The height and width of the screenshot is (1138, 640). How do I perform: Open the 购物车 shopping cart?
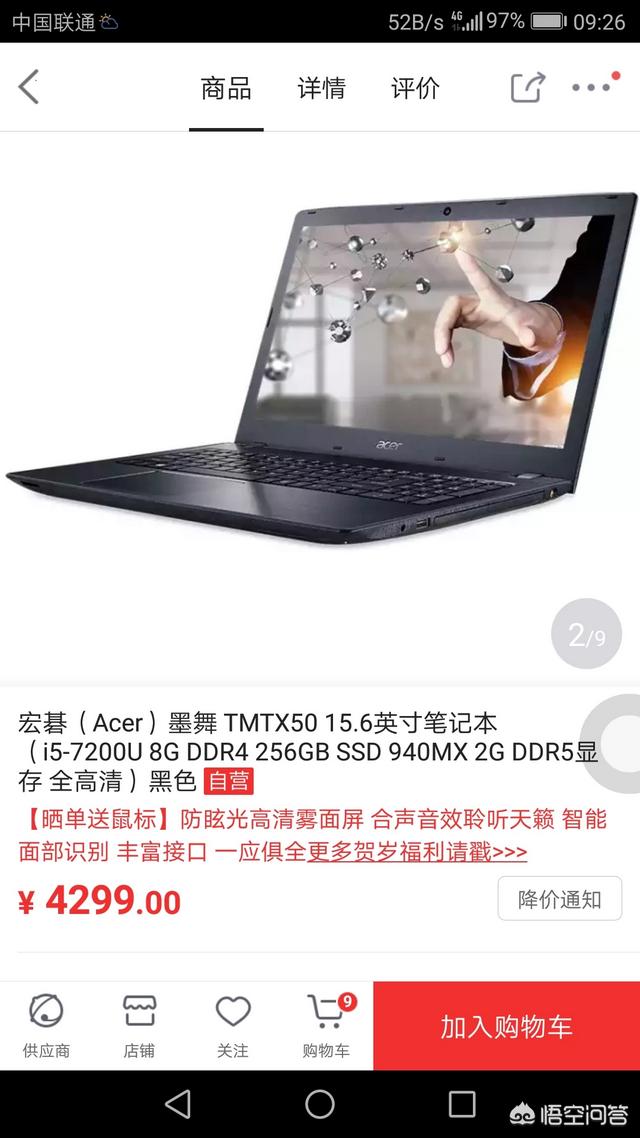pos(326,1025)
